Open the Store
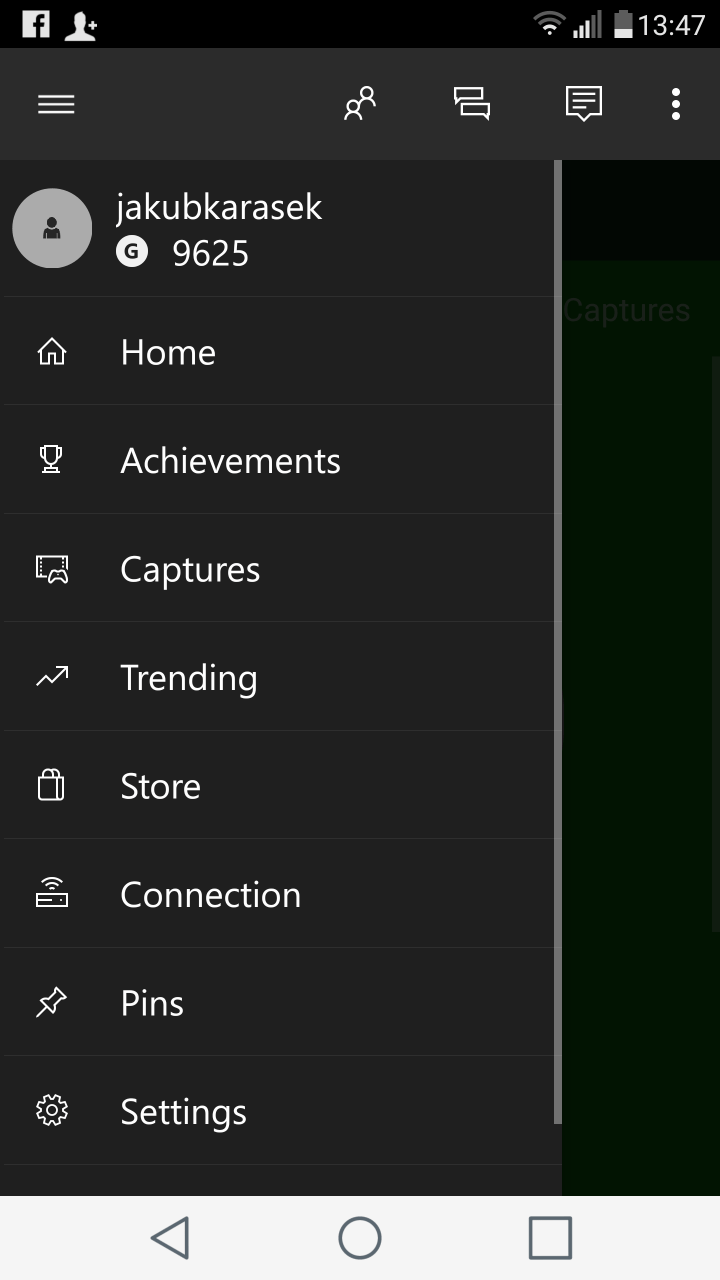 click(x=160, y=786)
